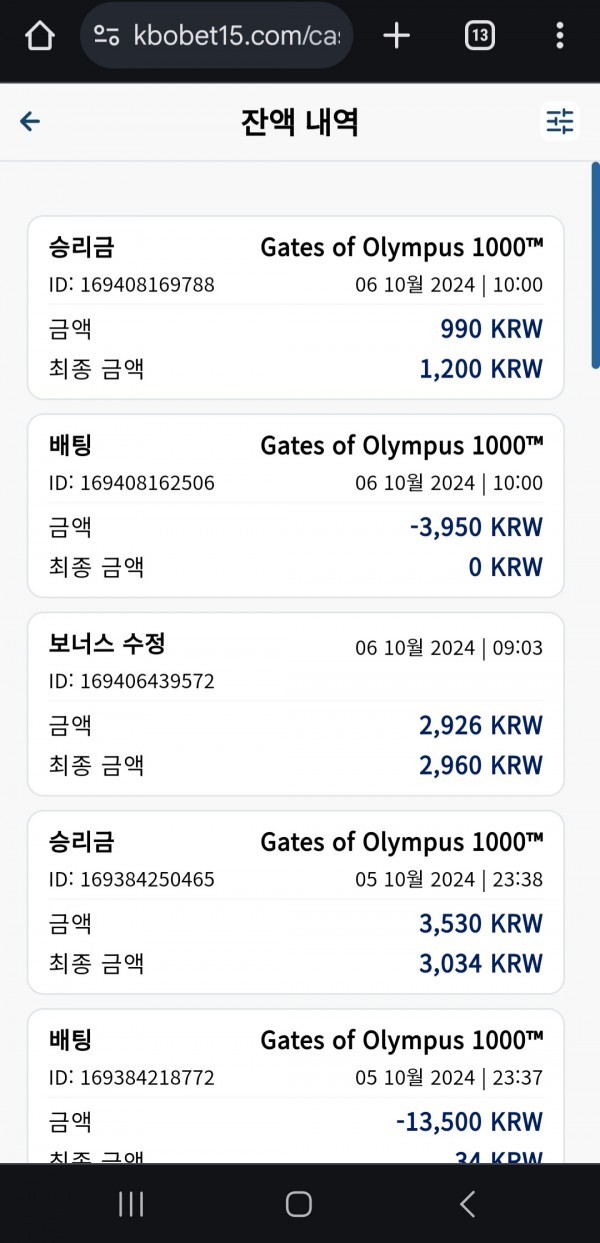Open the system recent apps view
Screen dimensions: 600x1243
(131, 1204)
